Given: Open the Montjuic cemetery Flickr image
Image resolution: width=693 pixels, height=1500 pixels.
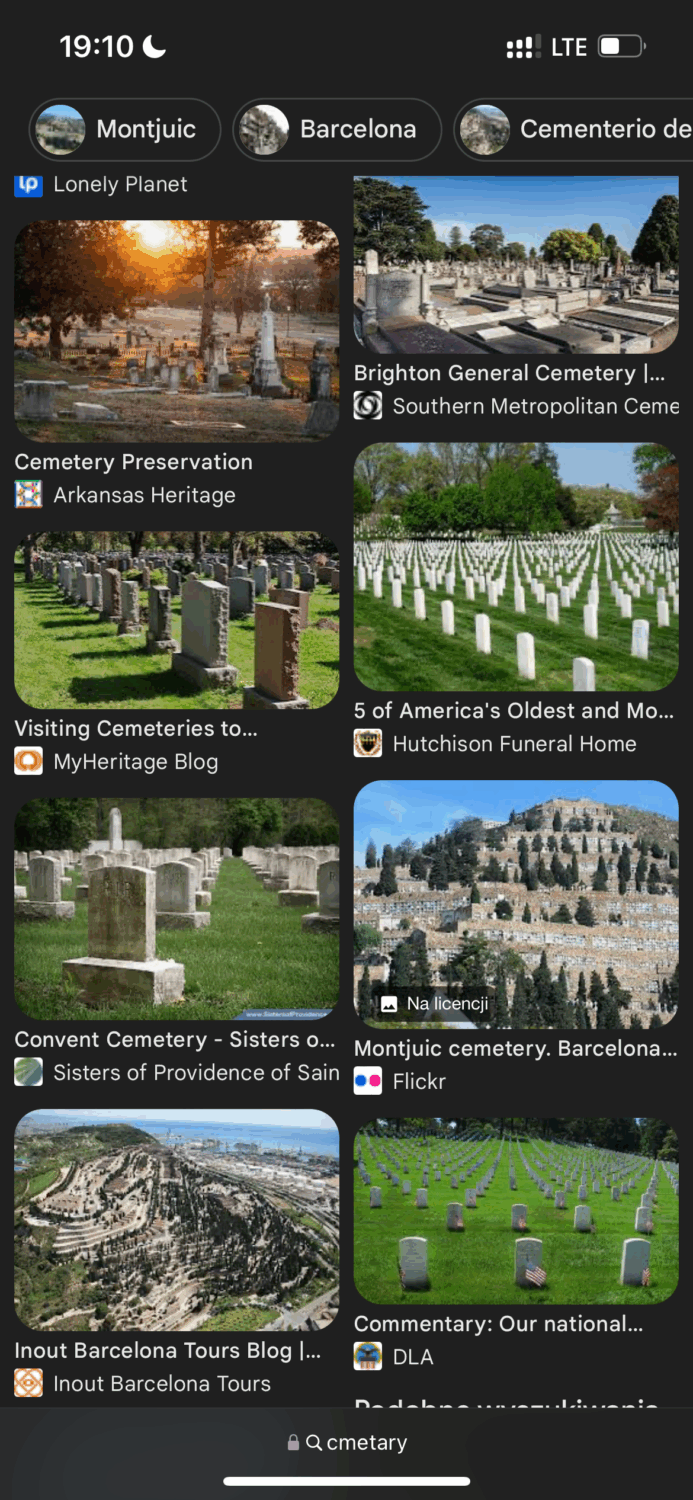Looking at the screenshot, I should pyautogui.click(x=516, y=904).
